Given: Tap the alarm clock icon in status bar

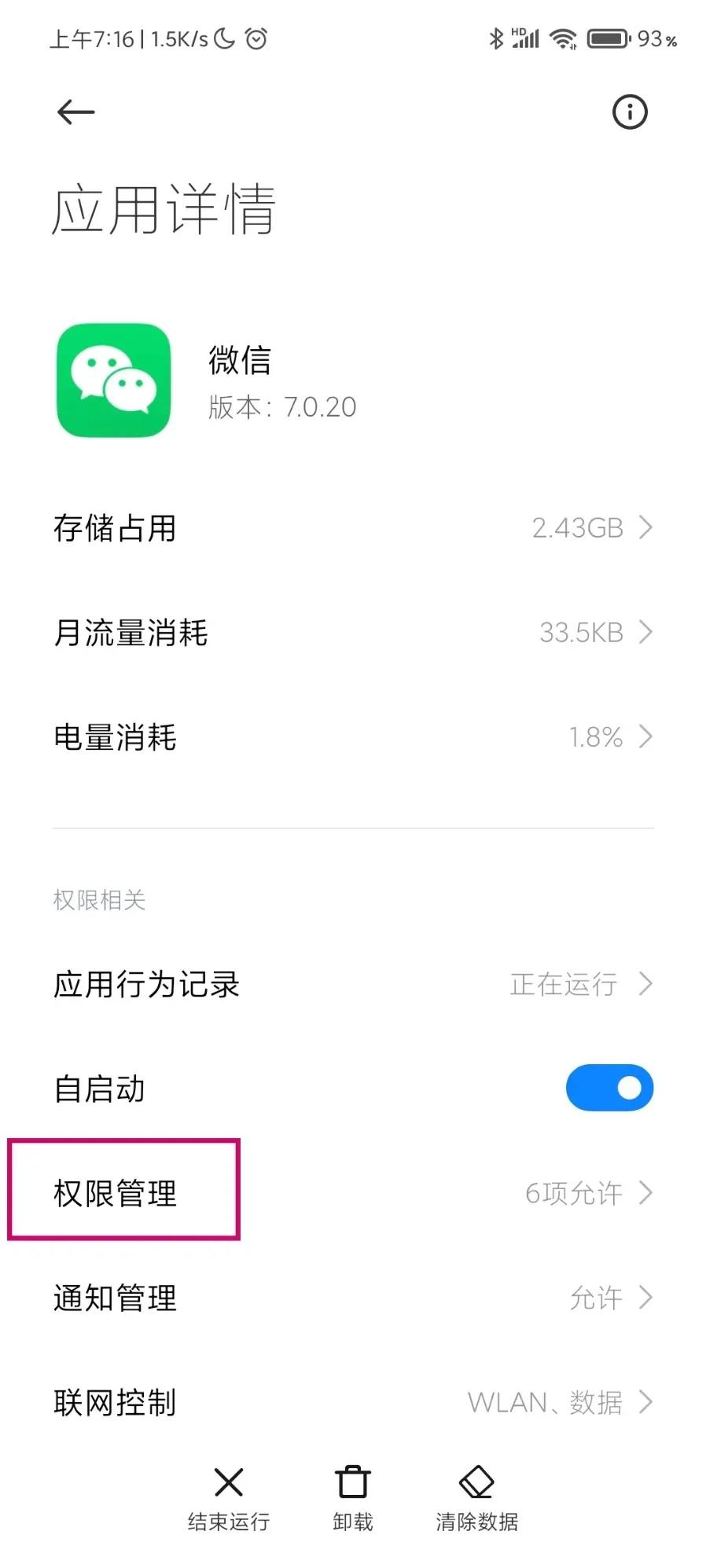Looking at the screenshot, I should [257, 38].
